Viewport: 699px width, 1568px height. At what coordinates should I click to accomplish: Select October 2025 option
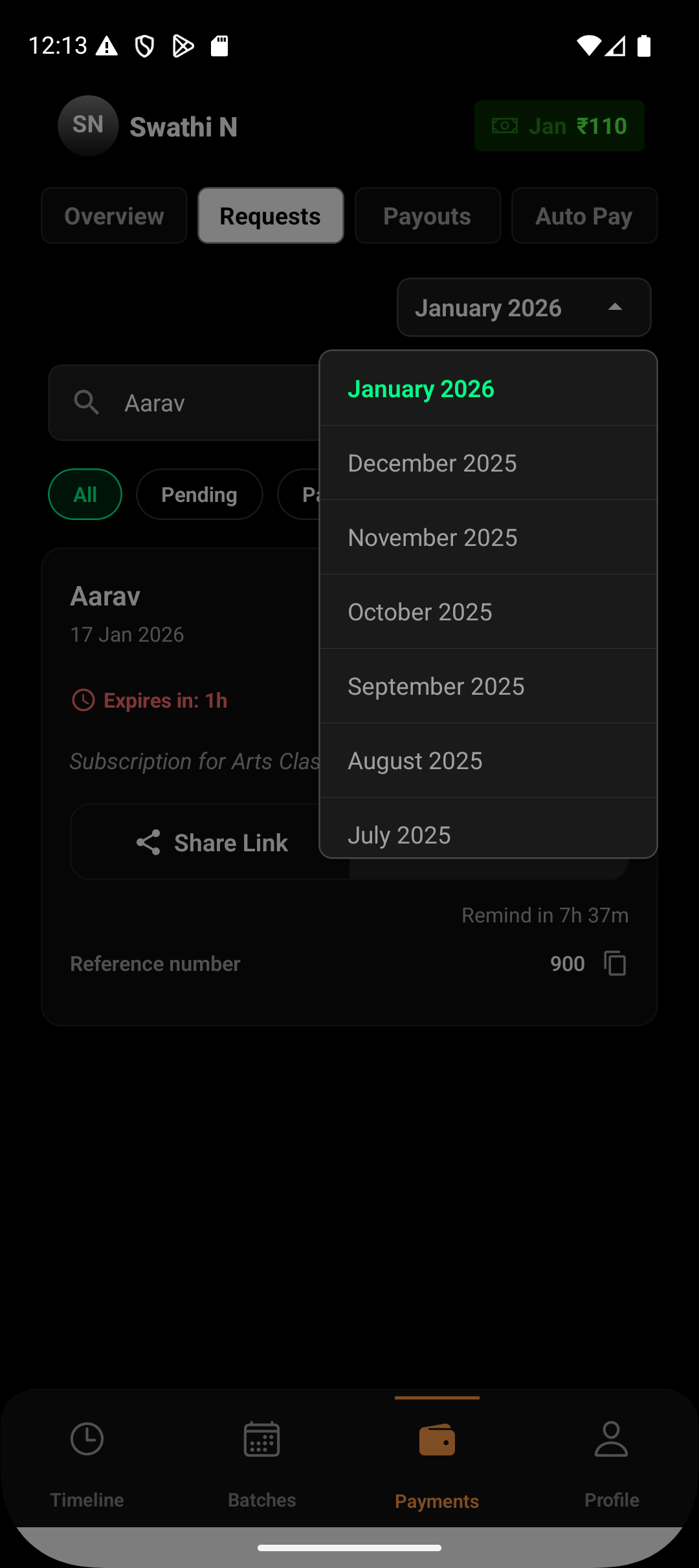(x=489, y=612)
